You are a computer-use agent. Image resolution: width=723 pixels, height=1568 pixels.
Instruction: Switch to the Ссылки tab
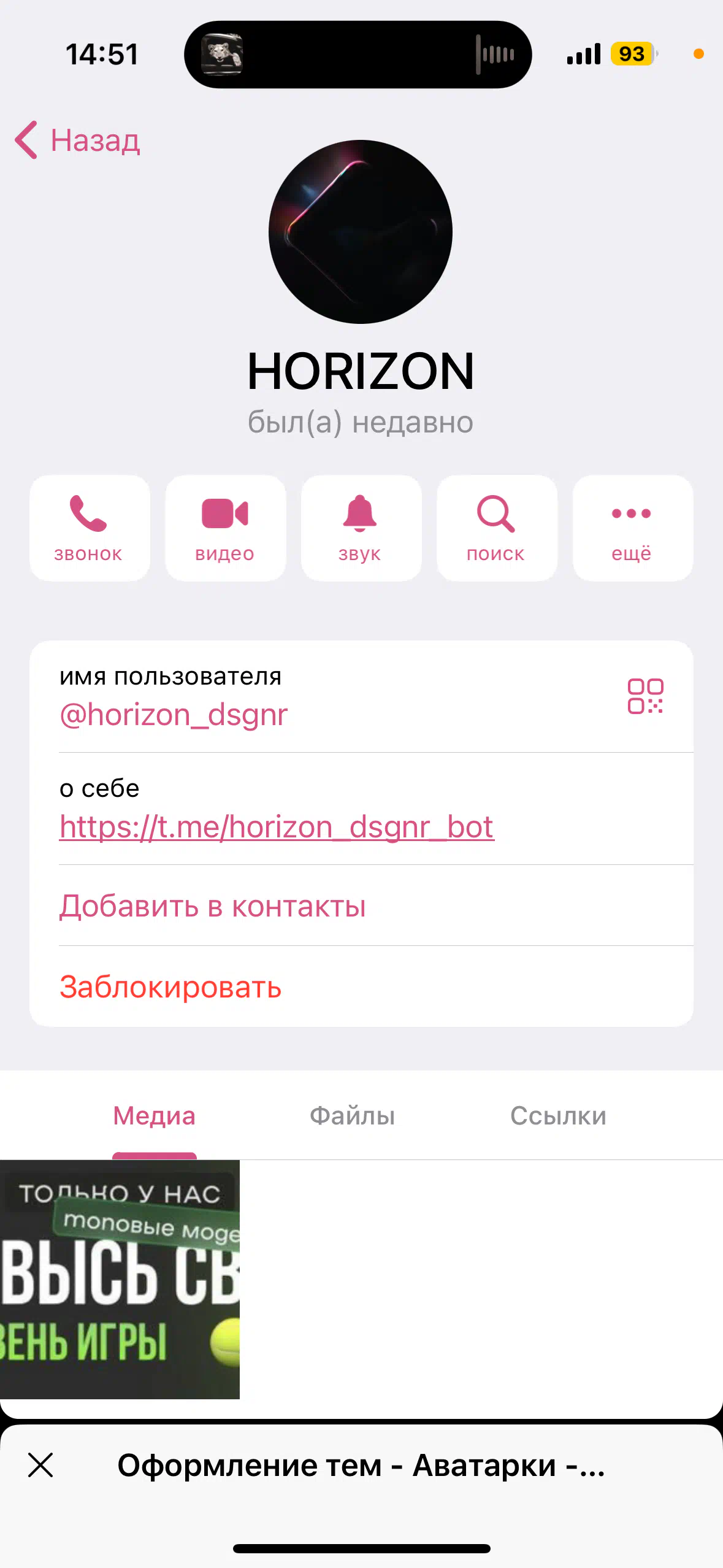pos(558,1116)
